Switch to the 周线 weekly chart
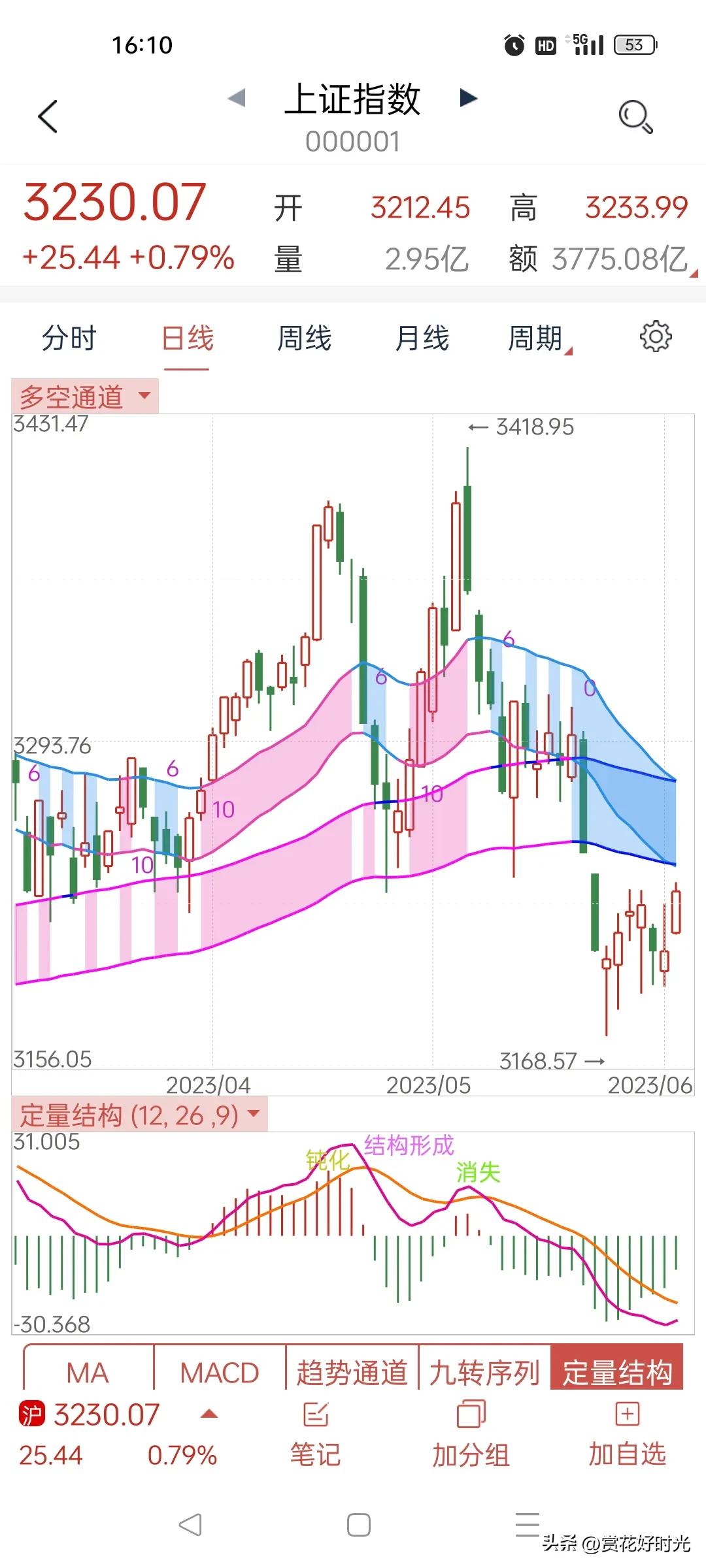Screen dimensions: 706x1568 tap(305, 338)
